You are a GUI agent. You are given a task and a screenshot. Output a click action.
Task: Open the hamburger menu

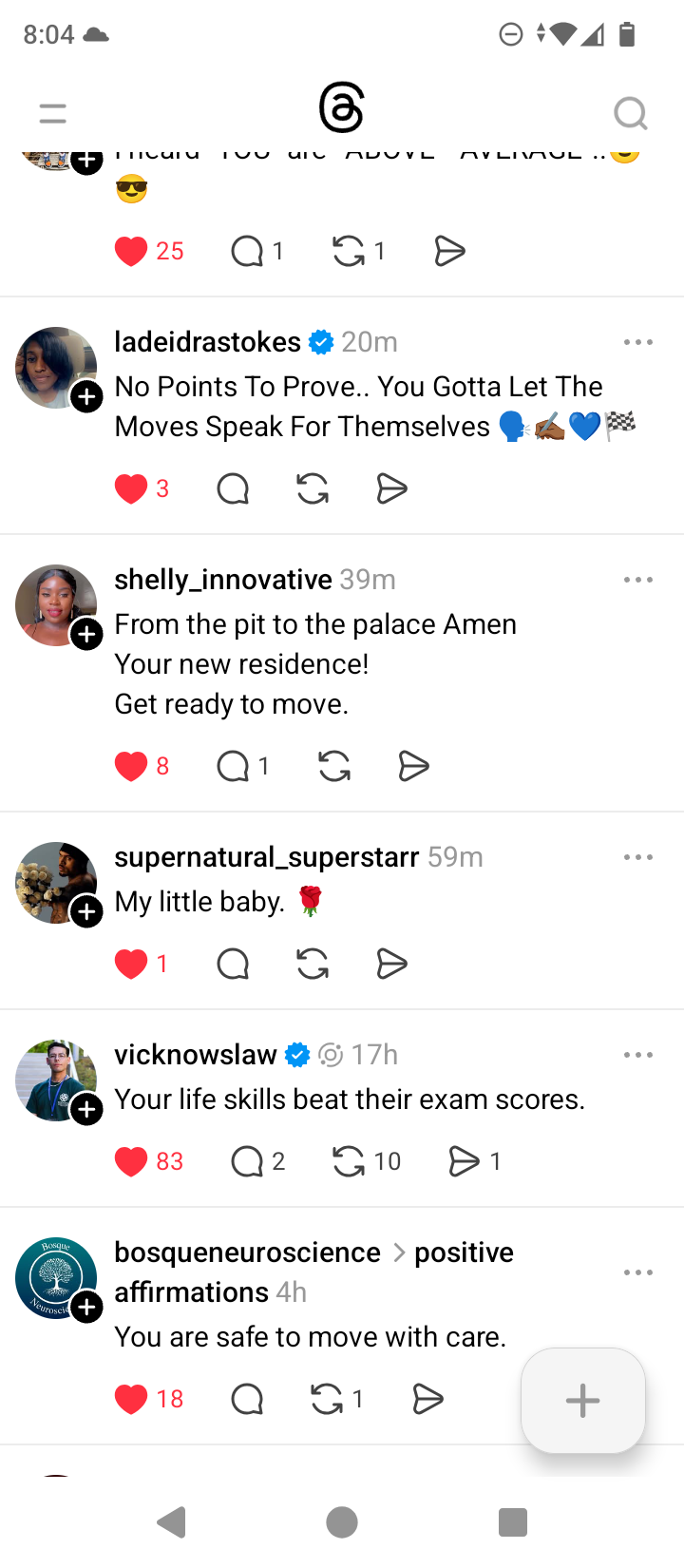(53, 114)
